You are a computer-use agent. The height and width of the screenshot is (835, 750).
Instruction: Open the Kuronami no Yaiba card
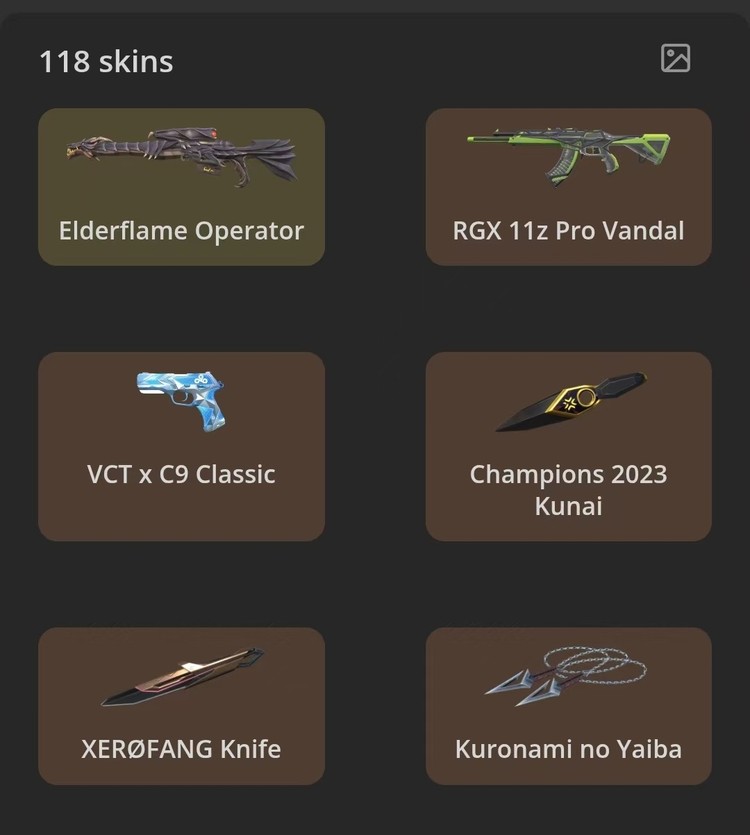(568, 706)
